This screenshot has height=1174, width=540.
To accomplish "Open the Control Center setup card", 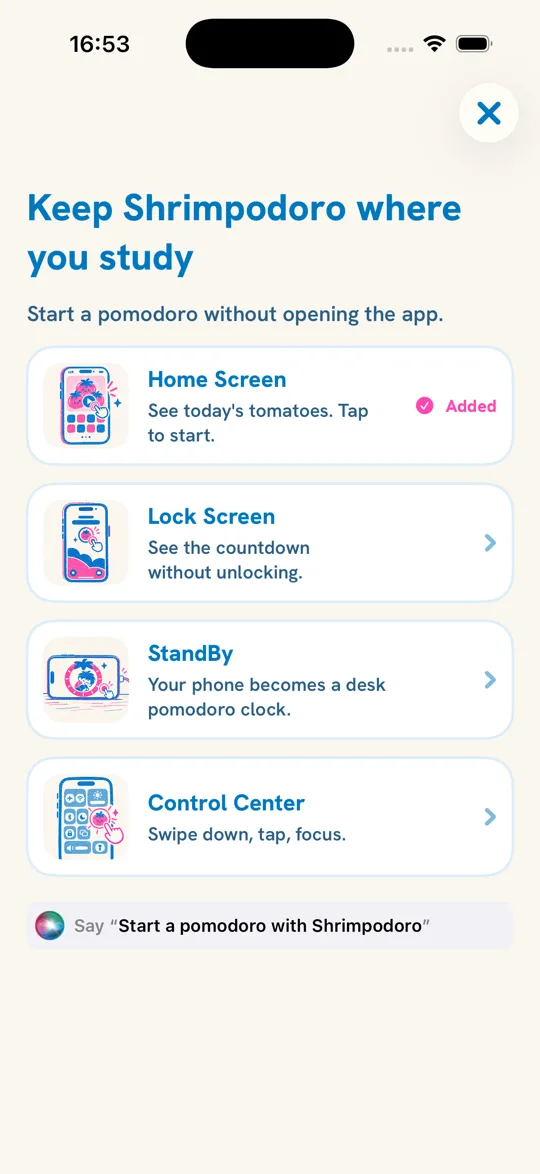I will (270, 817).
